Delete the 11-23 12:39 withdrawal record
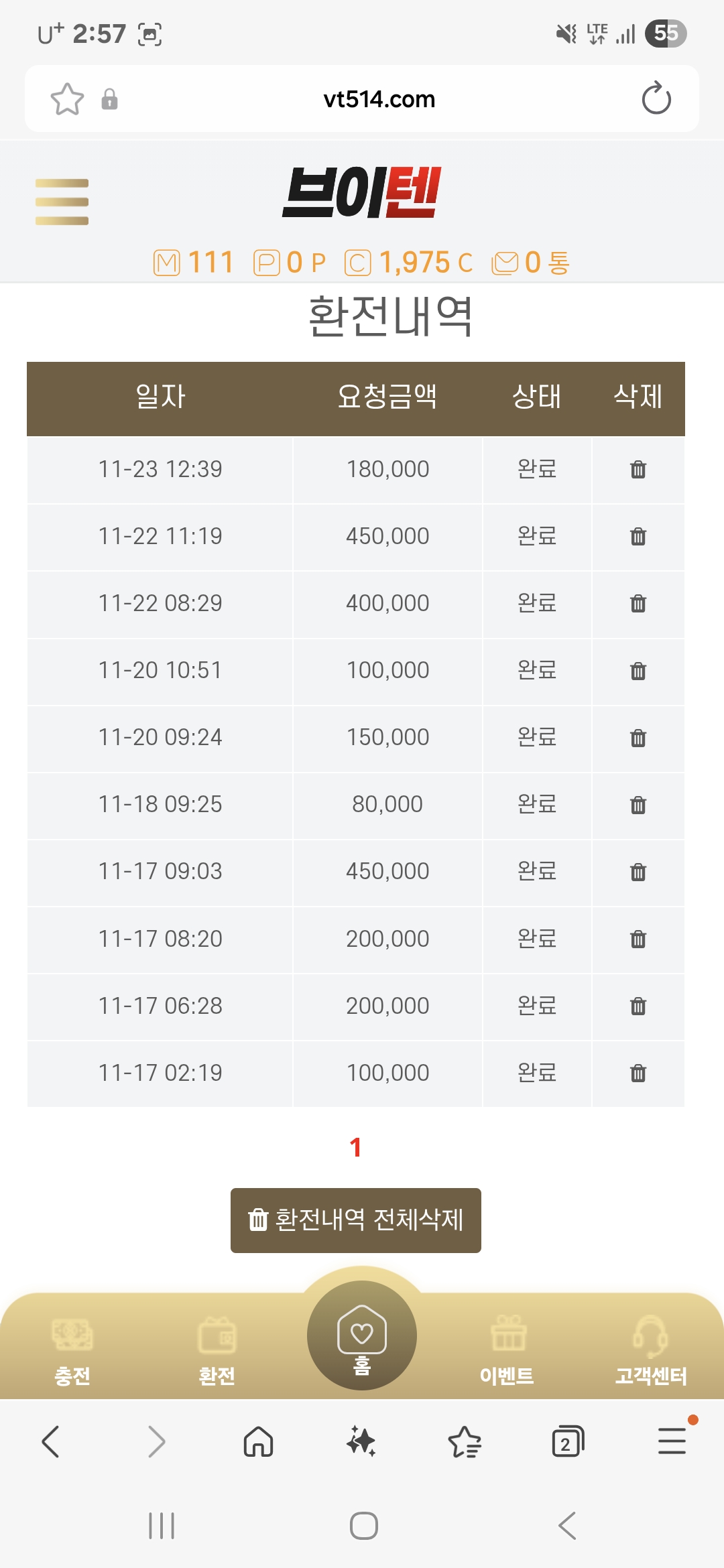 point(638,470)
